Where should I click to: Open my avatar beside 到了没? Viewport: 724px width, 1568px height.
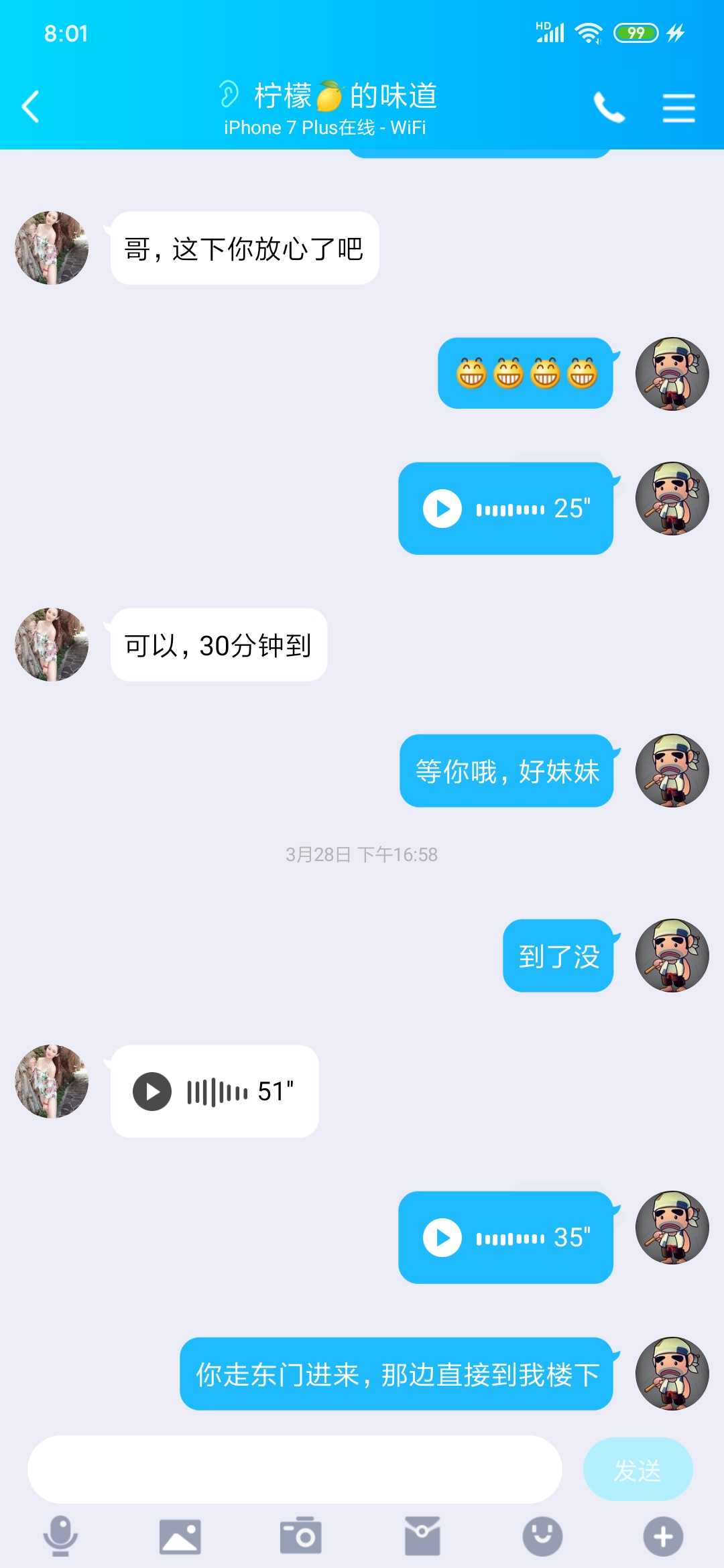point(672,956)
